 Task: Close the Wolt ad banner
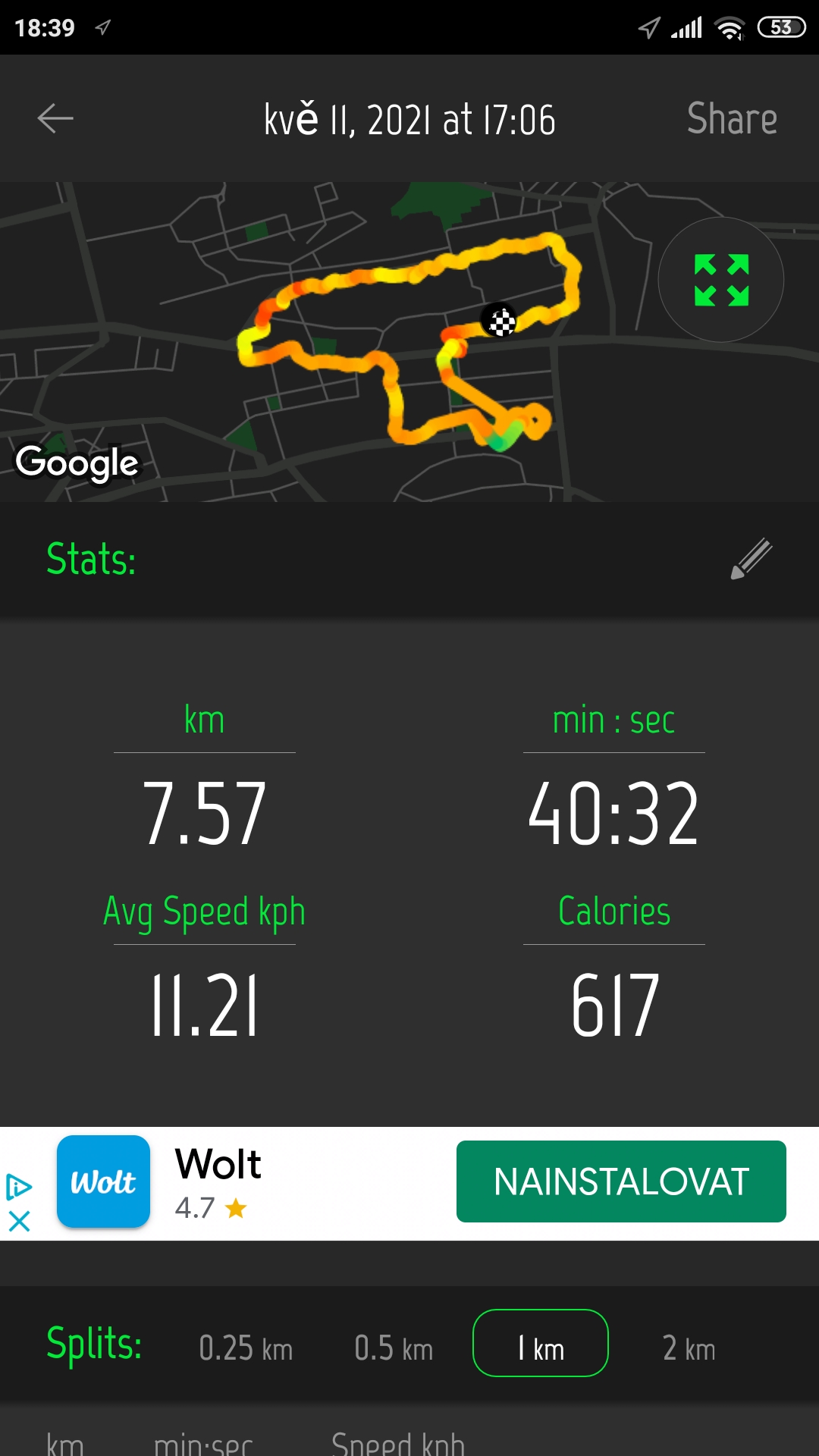(19, 1221)
